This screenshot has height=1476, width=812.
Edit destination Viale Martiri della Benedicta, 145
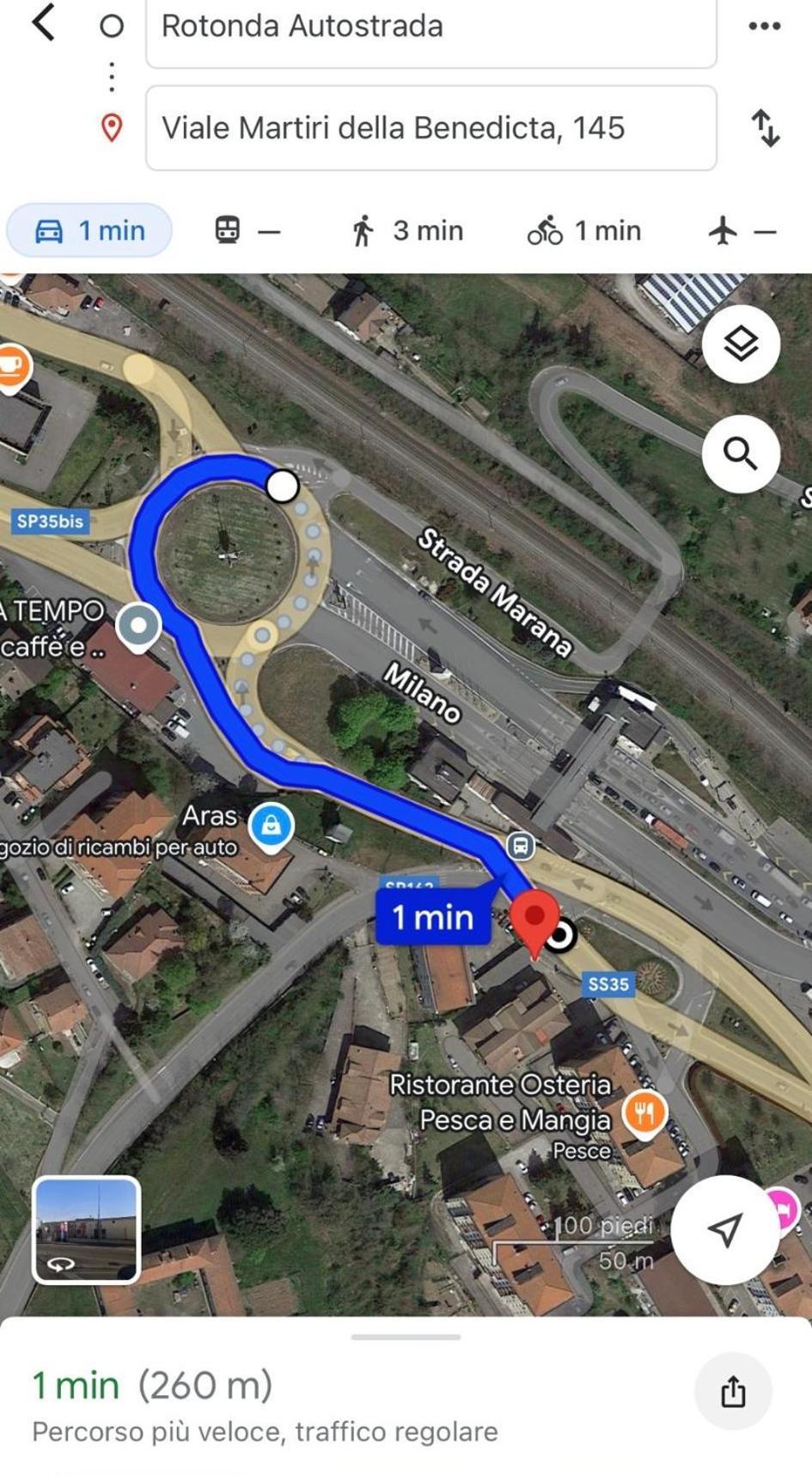point(430,128)
